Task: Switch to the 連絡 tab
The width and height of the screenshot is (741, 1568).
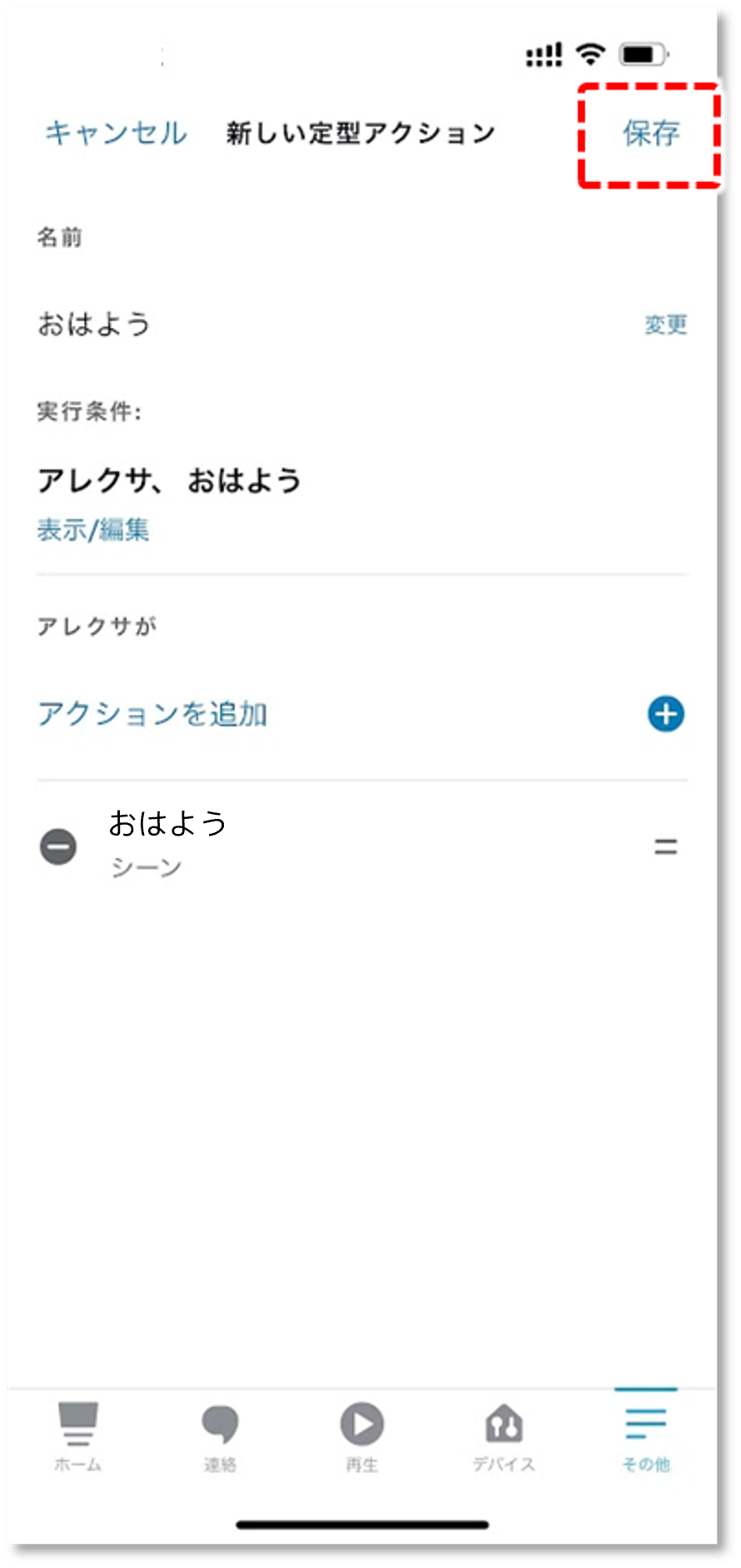Action: [220, 1436]
